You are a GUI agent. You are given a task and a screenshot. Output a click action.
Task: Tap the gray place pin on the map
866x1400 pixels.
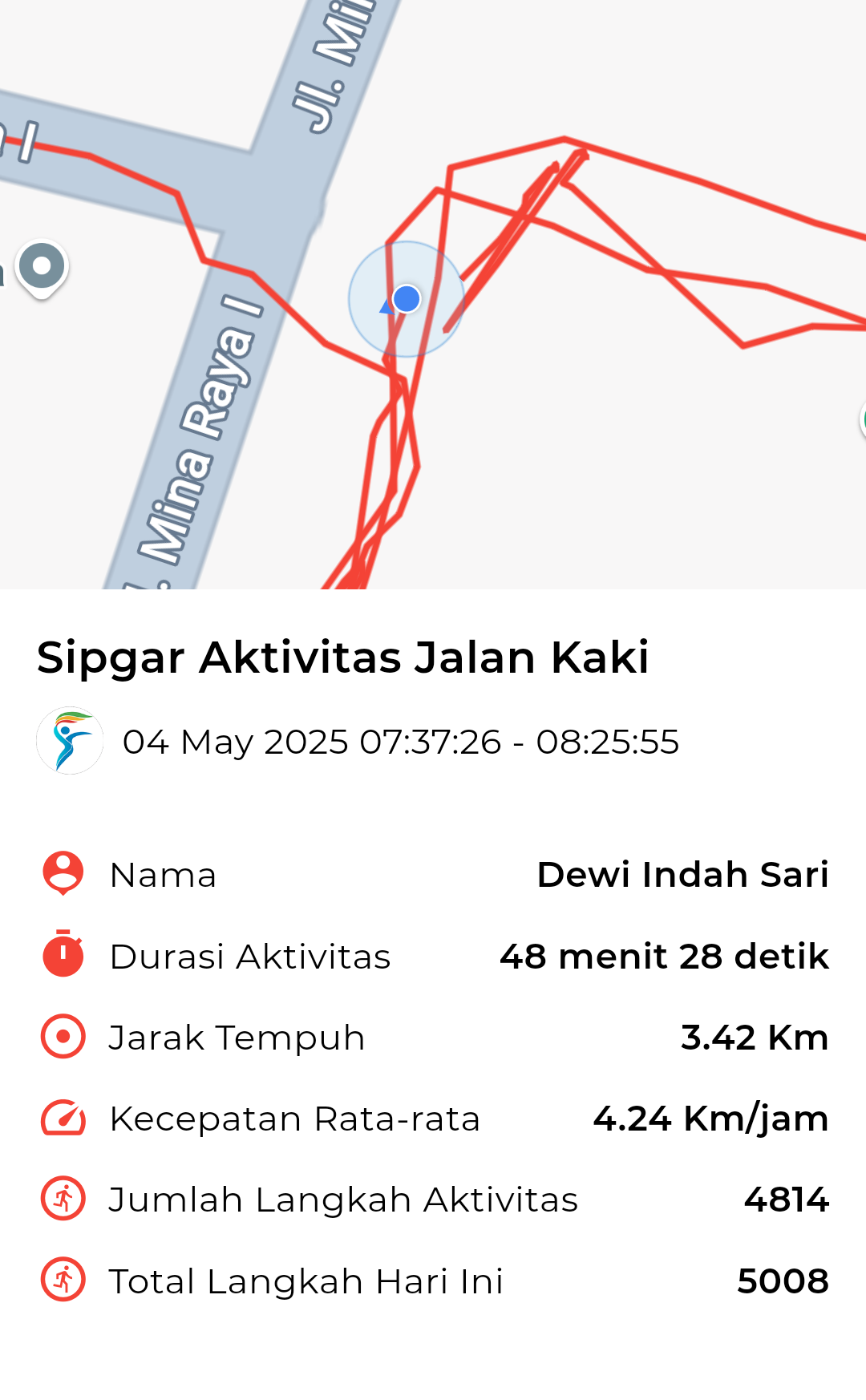point(42,268)
